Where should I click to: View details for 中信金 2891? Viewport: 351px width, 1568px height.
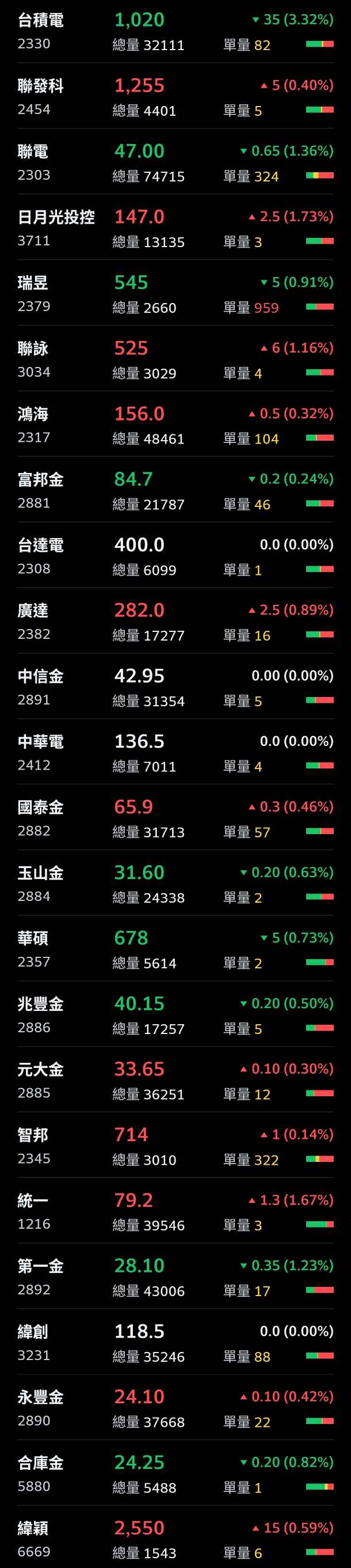point(175,688)
